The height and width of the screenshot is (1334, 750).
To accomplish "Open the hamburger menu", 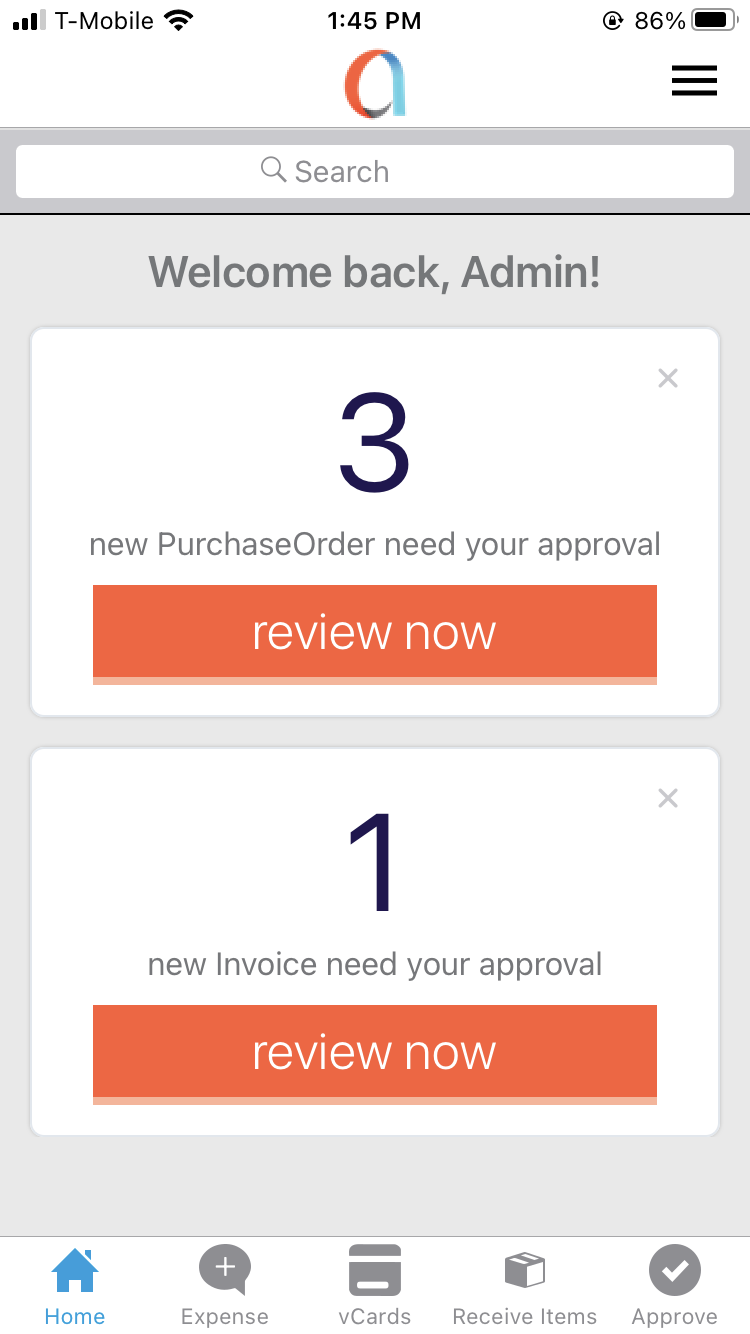I will click(x=694, y=80).
